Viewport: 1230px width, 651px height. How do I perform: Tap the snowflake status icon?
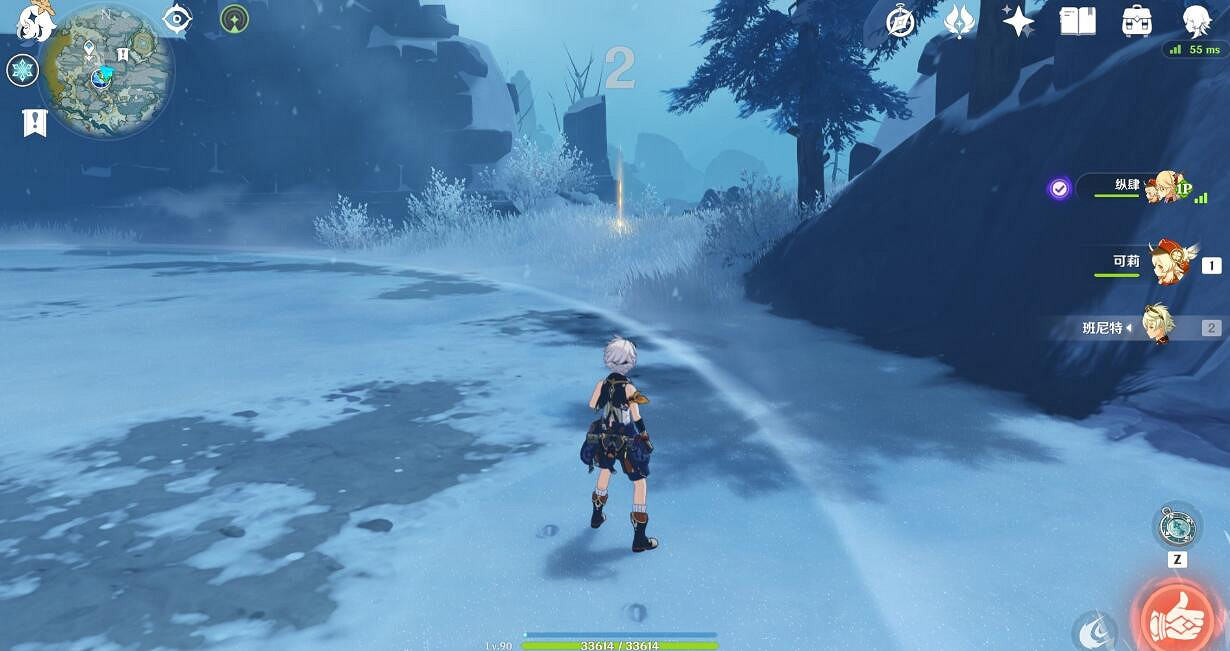click(x=21, y=70)
